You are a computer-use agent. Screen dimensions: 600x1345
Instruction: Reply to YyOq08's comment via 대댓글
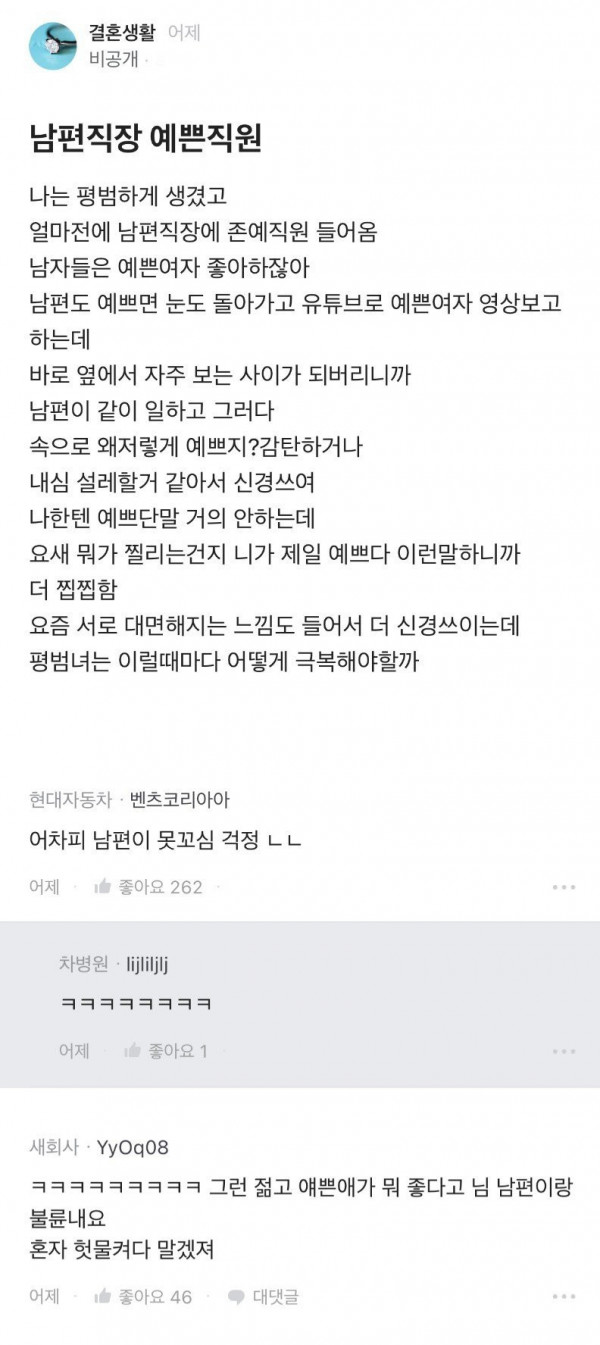click(x=262, y=1297)
